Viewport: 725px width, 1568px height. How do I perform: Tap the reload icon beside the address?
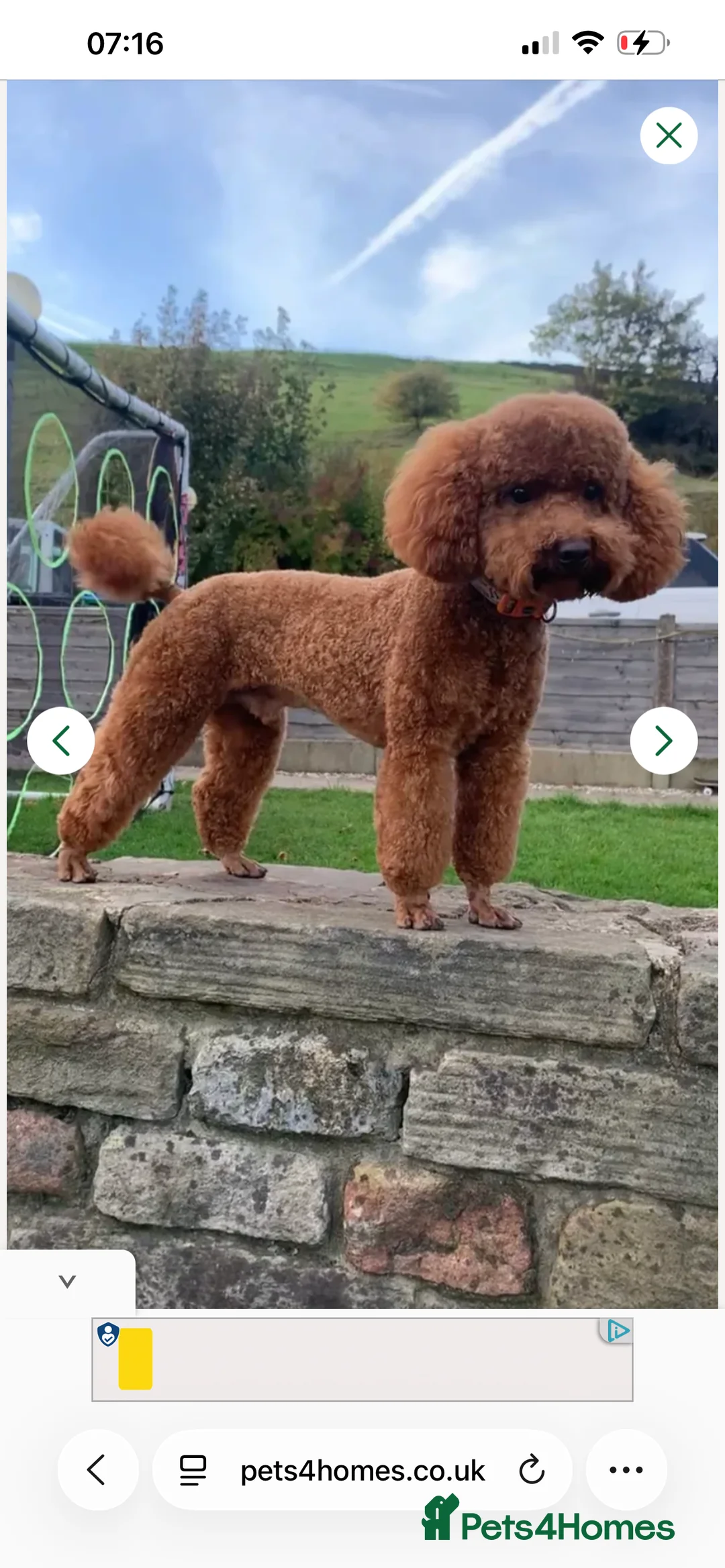tap(532, 1469)
